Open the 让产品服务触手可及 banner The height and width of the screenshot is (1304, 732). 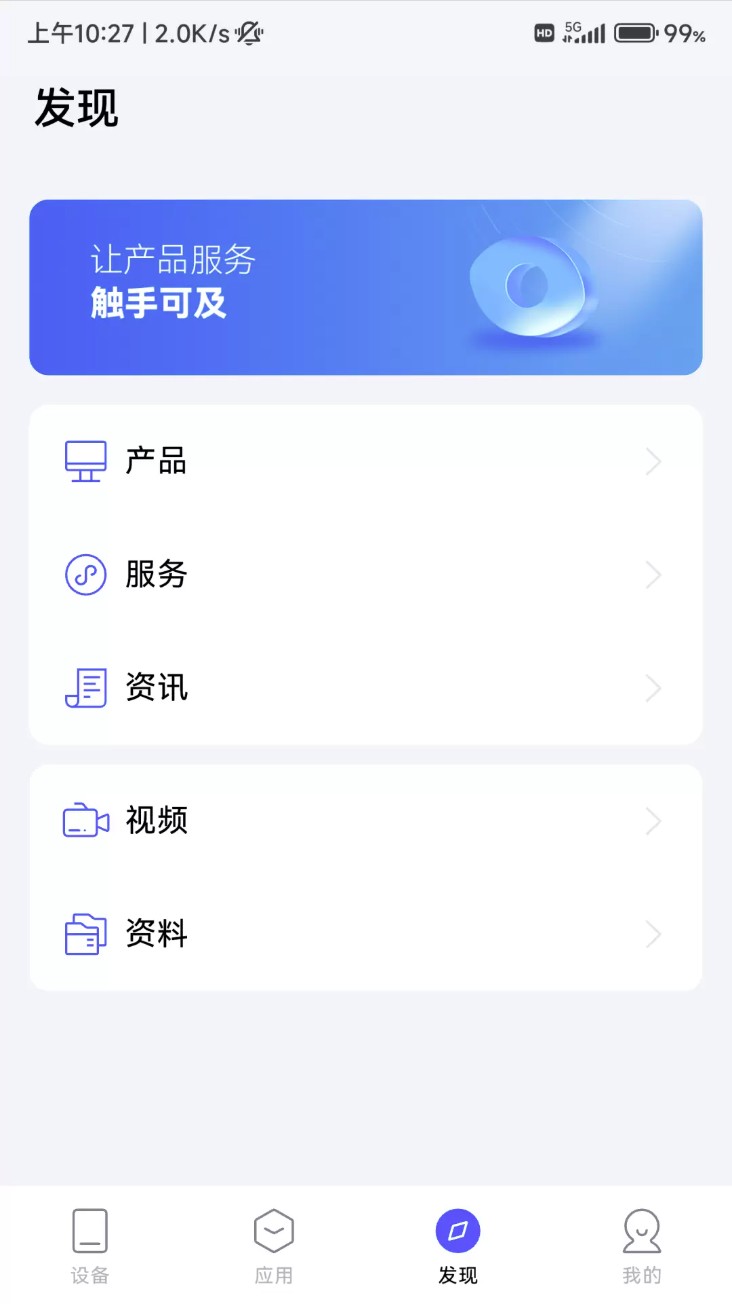365,287
